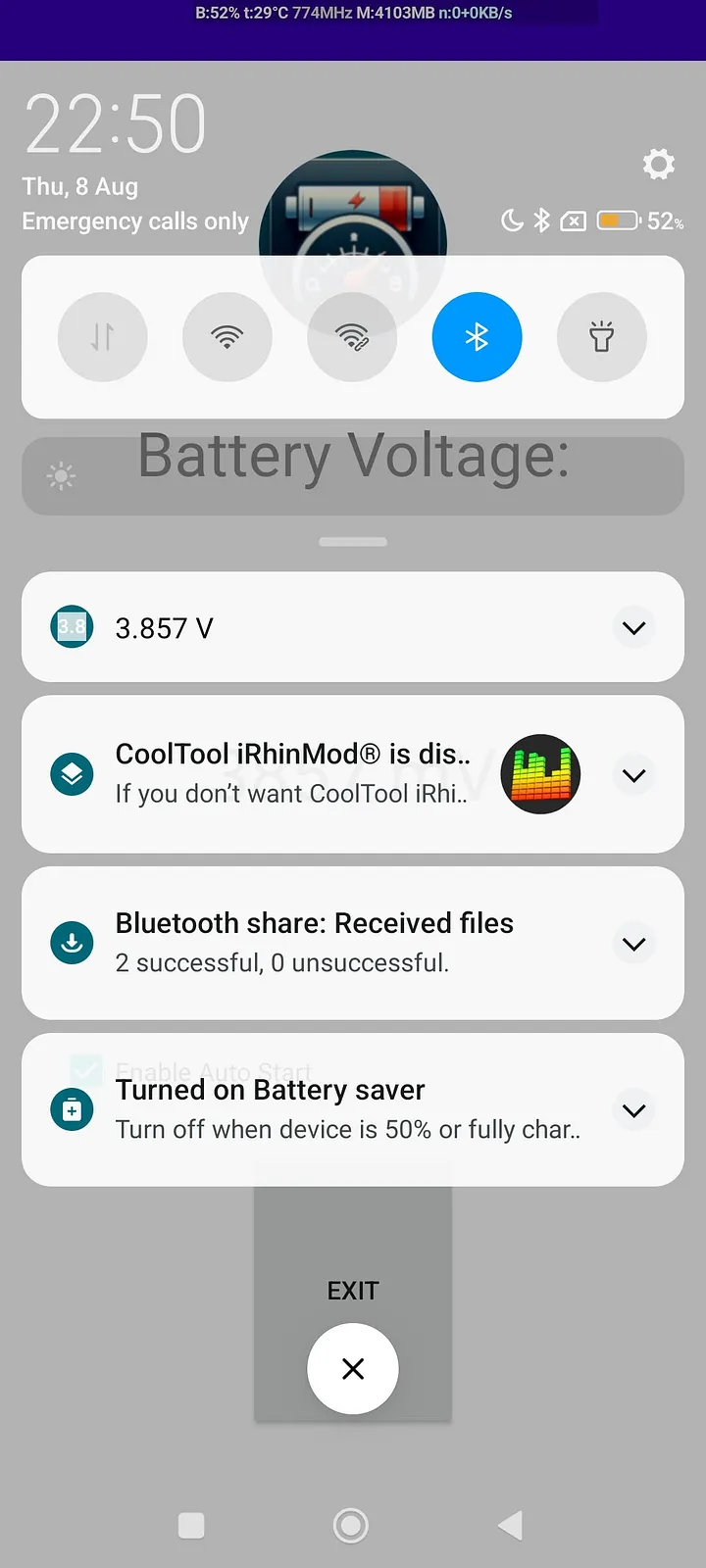Turn on the Wi-Fi quick tile
Screen dimensions: 706x1568
point(227,337)
